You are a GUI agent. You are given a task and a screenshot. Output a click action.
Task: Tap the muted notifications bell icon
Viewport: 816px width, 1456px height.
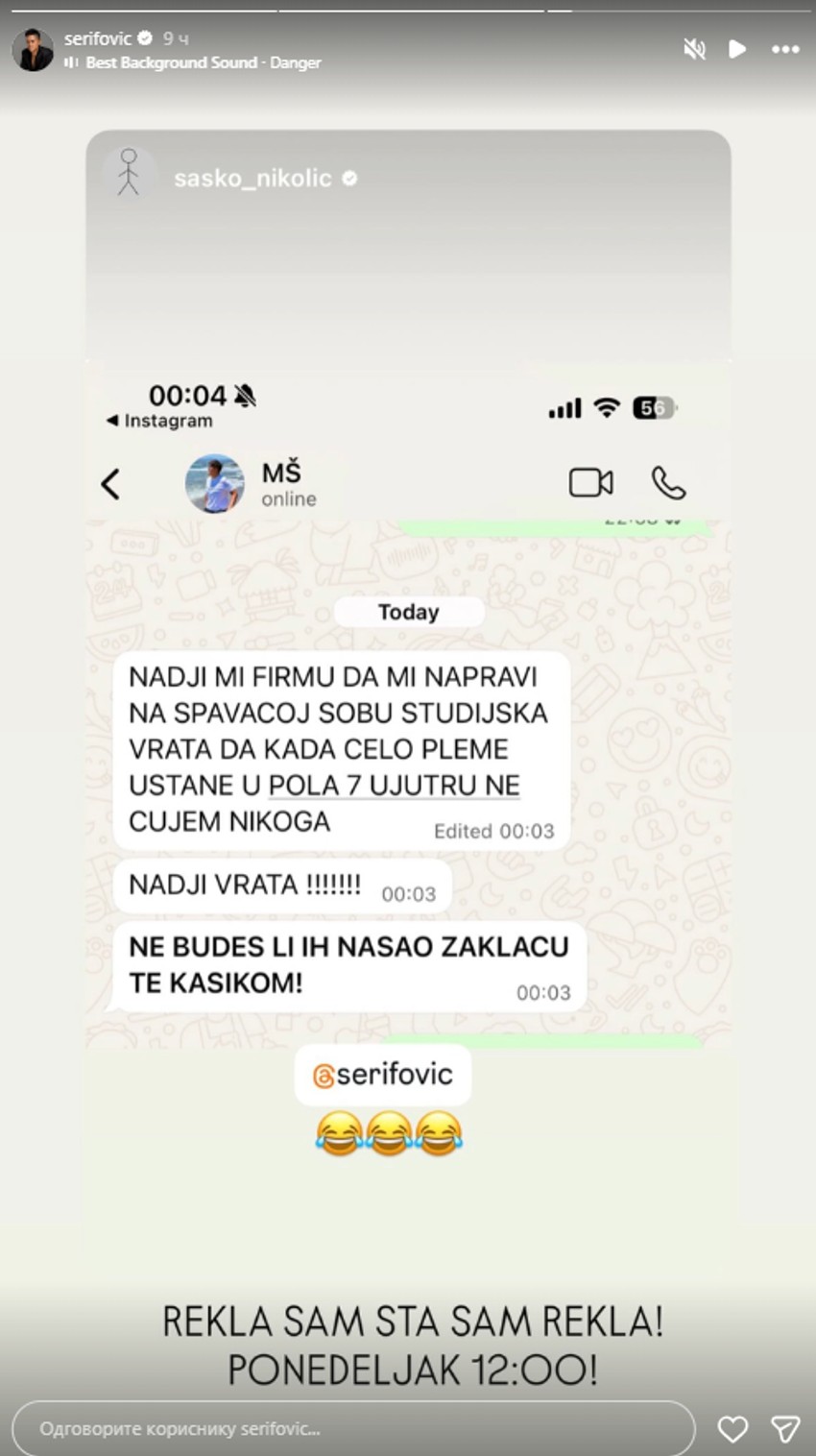(244, 395)
